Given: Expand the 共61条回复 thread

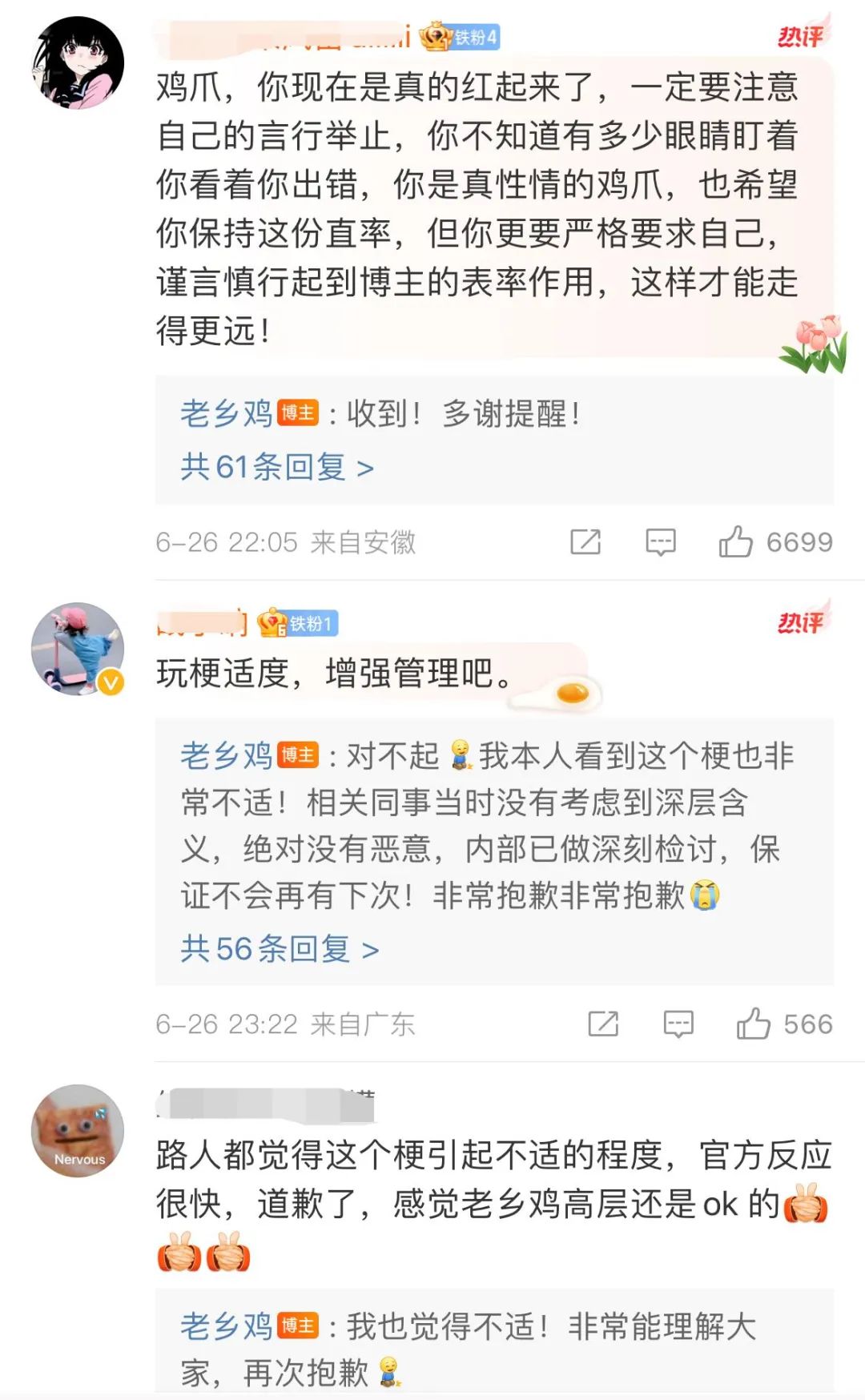Looking at the screenshot, I should (277, 467).
